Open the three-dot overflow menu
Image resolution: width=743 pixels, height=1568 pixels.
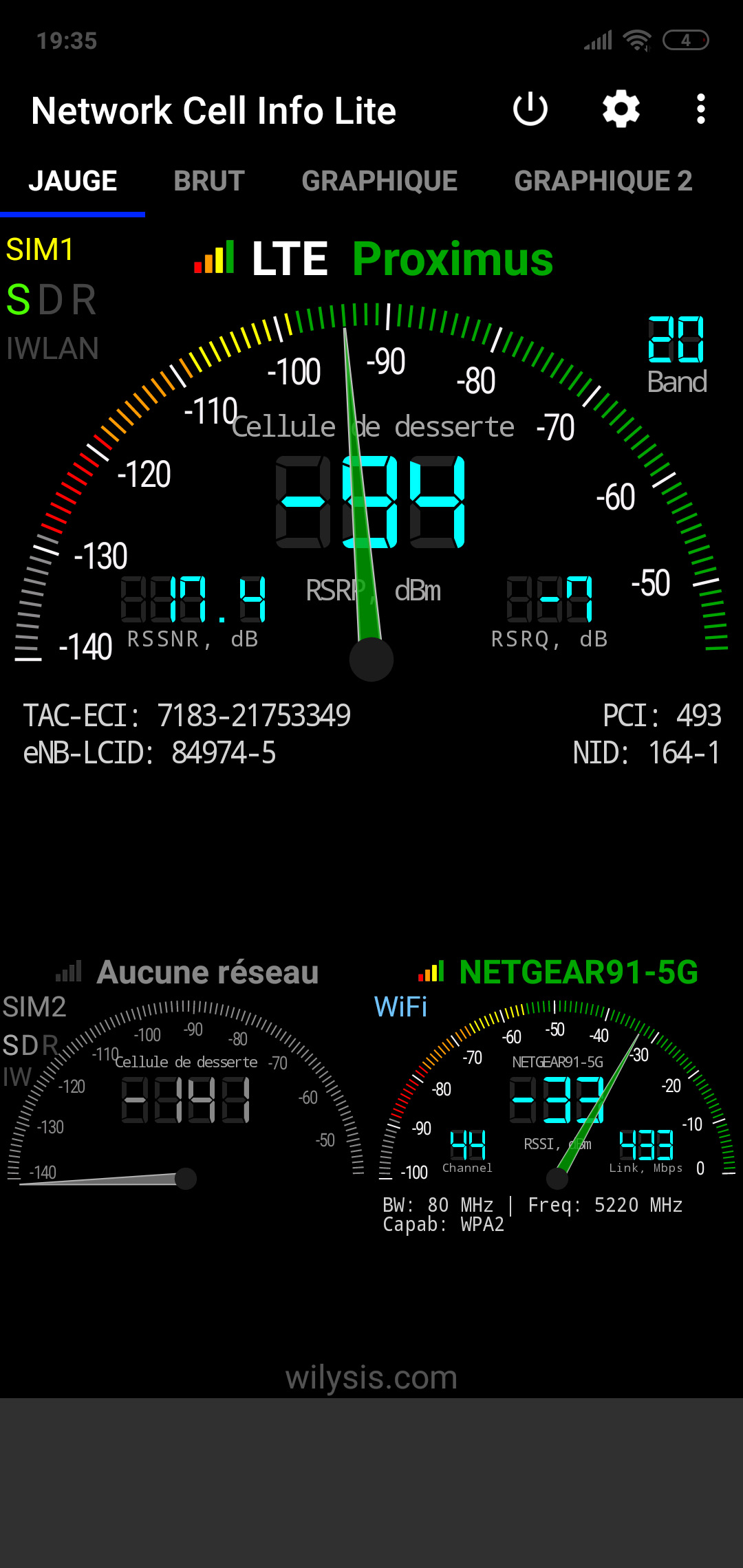tap(700, 109)
